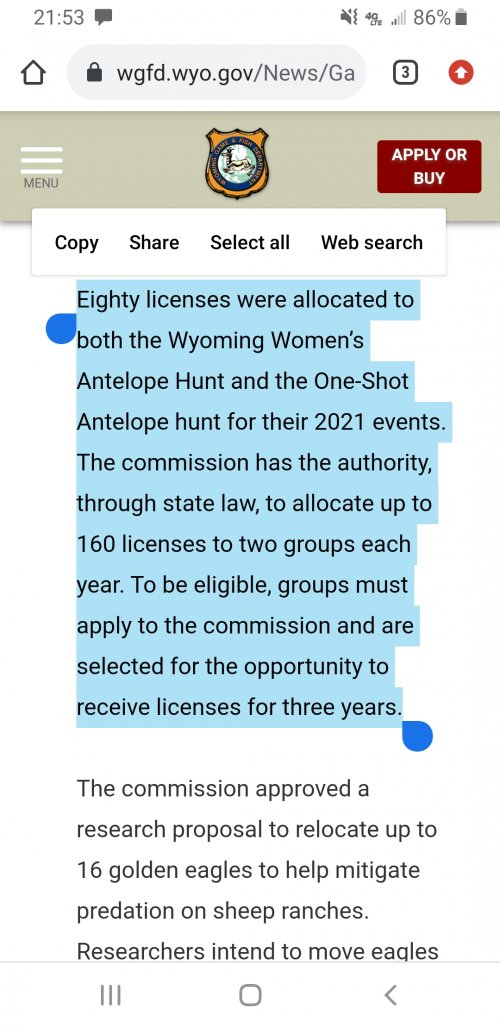Tap the browser home icon
Viewport: 500px width, 1028px height.
coord(33,73)
